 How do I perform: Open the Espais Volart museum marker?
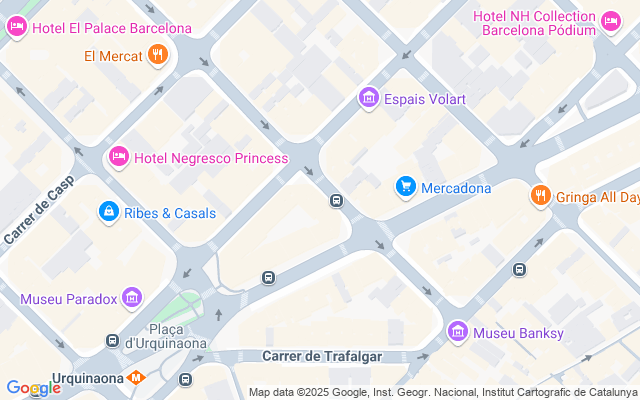[369, 98]
